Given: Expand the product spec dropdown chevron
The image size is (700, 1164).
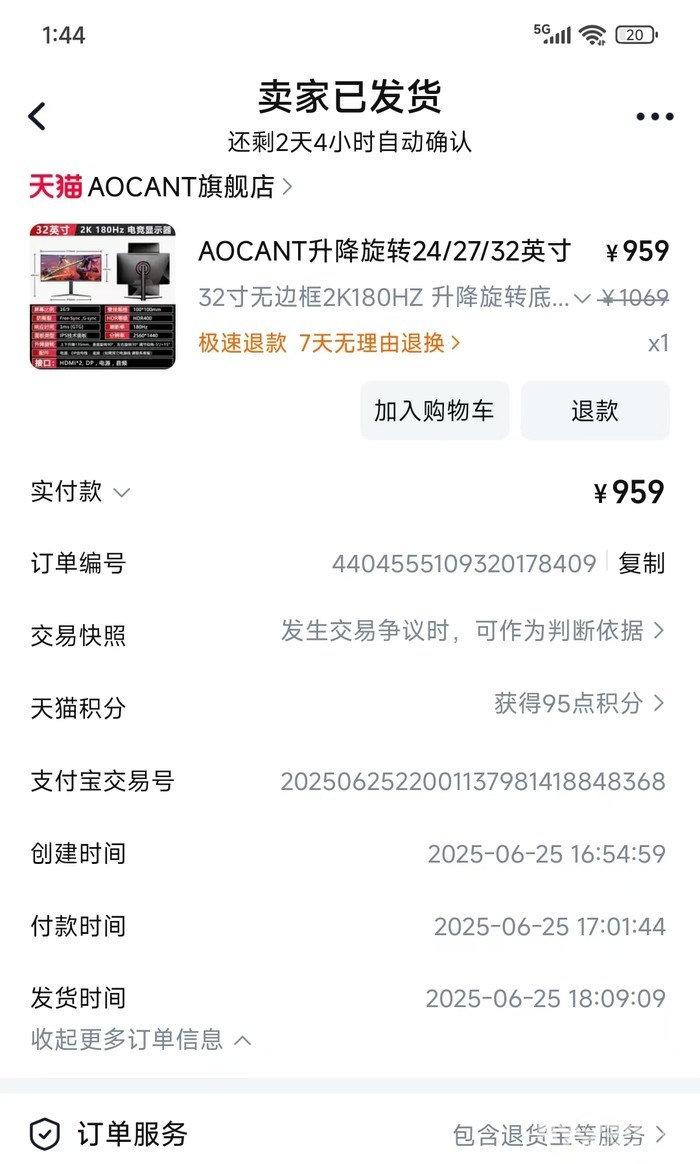Looking at the screenshot, I should (x=583, y=298).
